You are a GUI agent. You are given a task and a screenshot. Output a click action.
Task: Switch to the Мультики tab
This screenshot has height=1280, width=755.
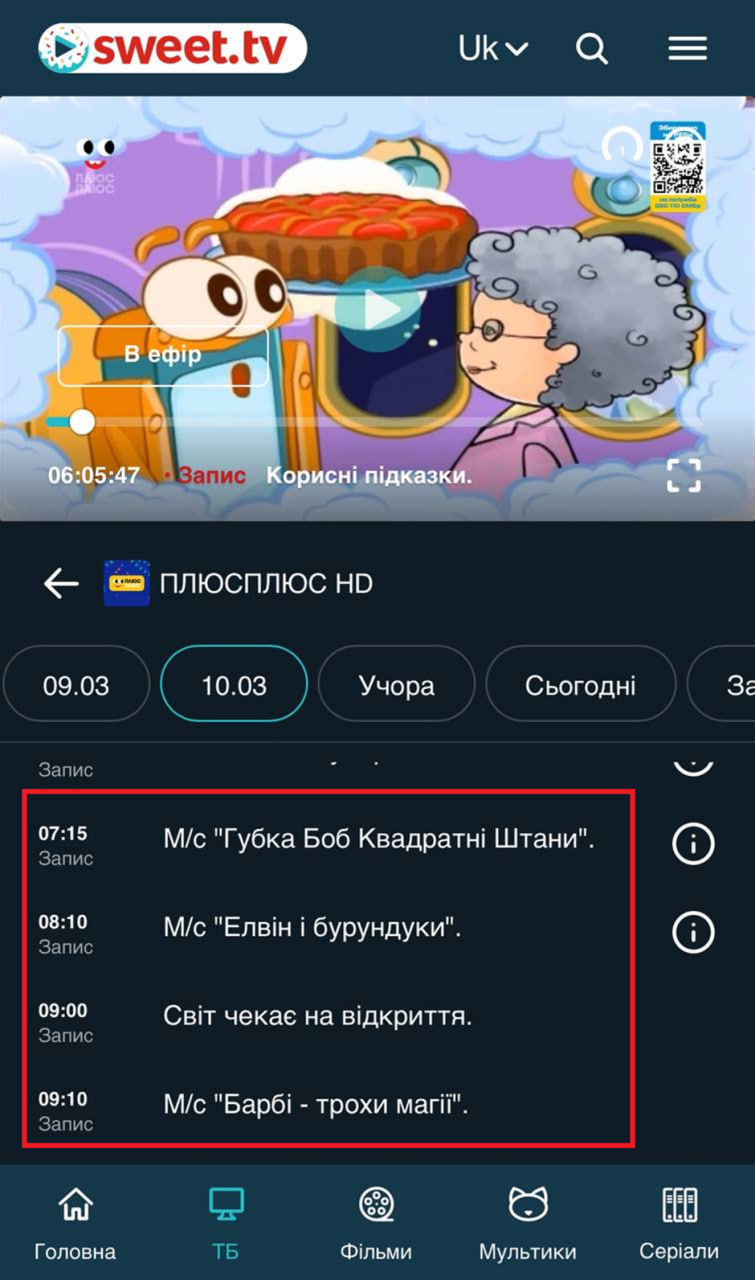[527, 1224]
